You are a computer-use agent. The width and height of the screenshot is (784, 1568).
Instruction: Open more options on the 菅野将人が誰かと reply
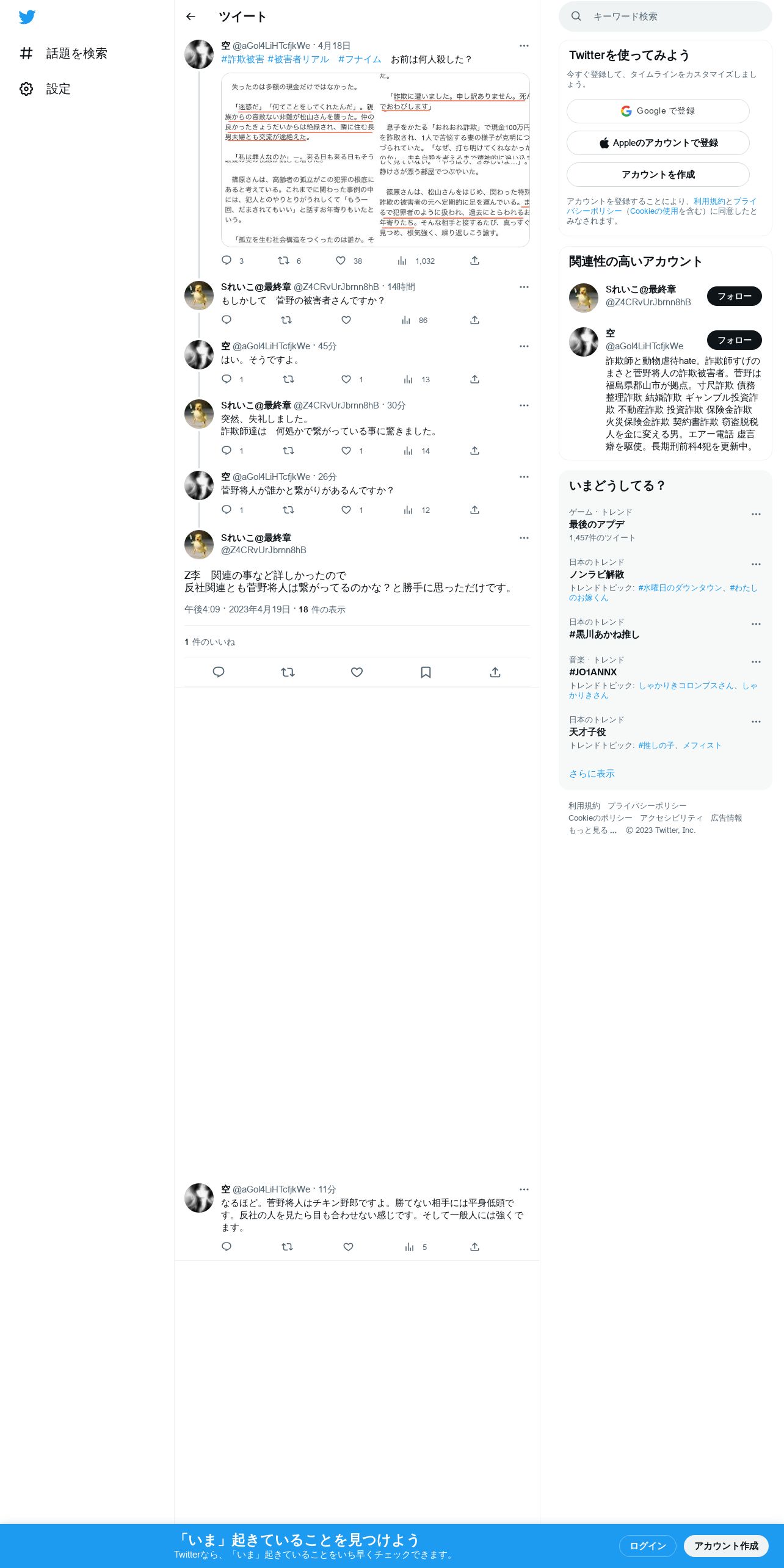[x=524, y=477]
